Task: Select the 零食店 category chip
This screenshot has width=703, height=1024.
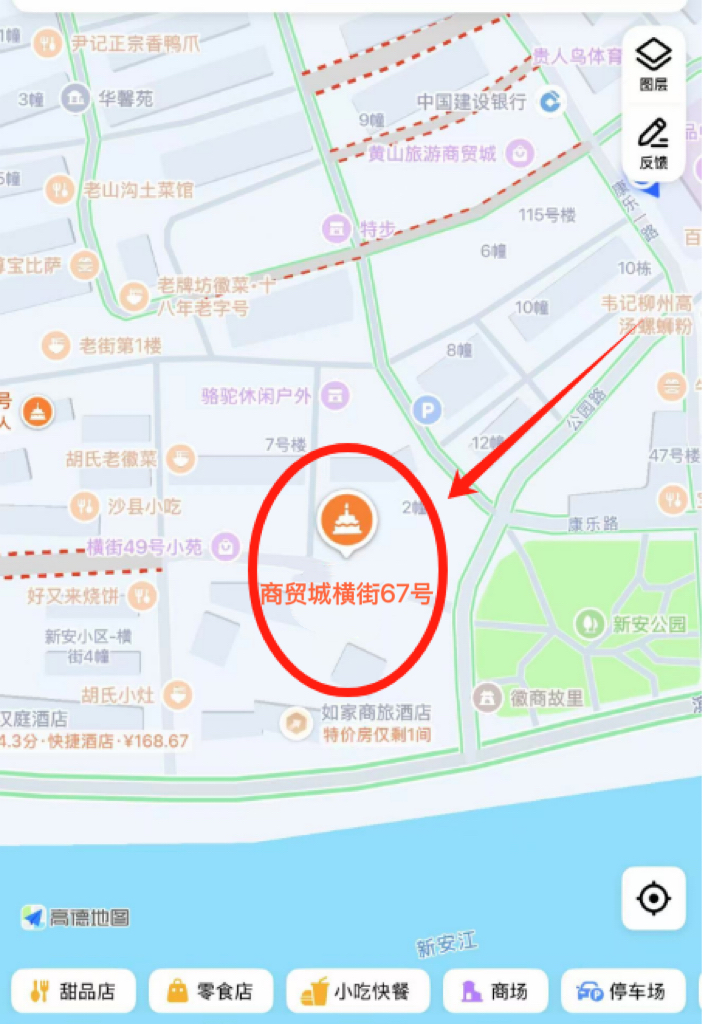Action: point(209,991)
